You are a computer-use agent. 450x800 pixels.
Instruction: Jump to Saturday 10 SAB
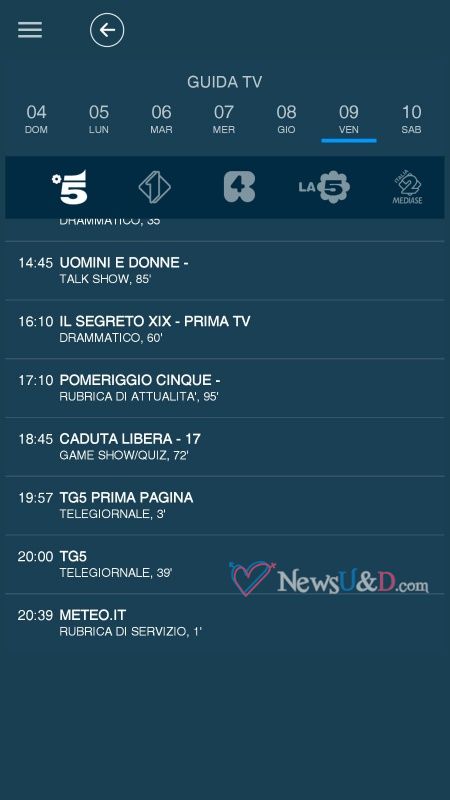[411, 119]
